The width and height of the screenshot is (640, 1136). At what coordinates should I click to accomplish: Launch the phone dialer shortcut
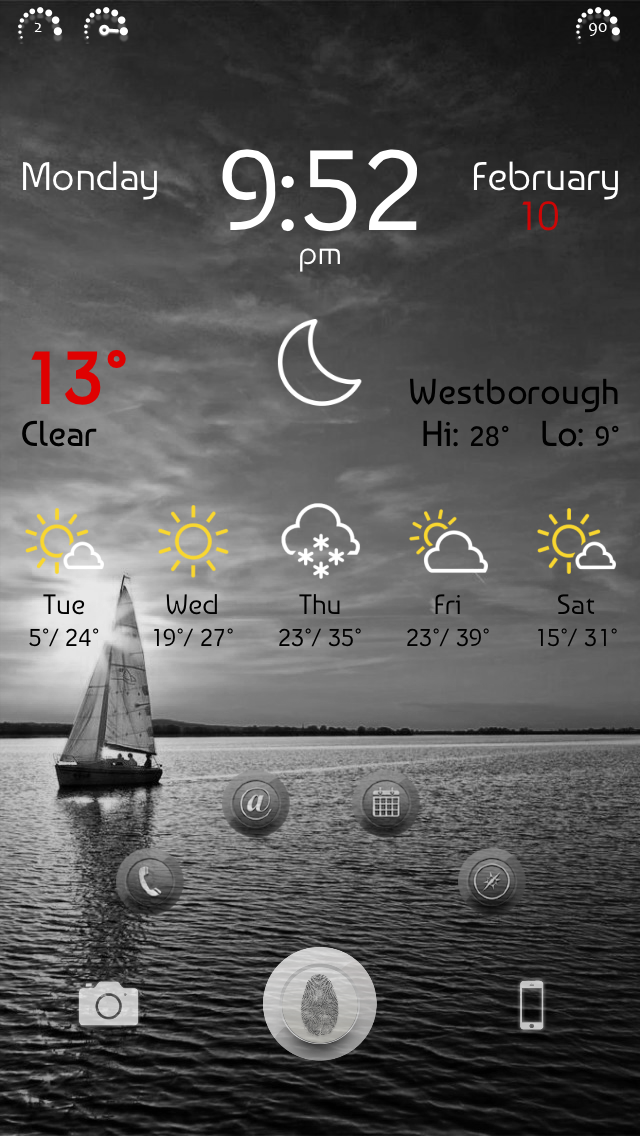click(150, 881)
